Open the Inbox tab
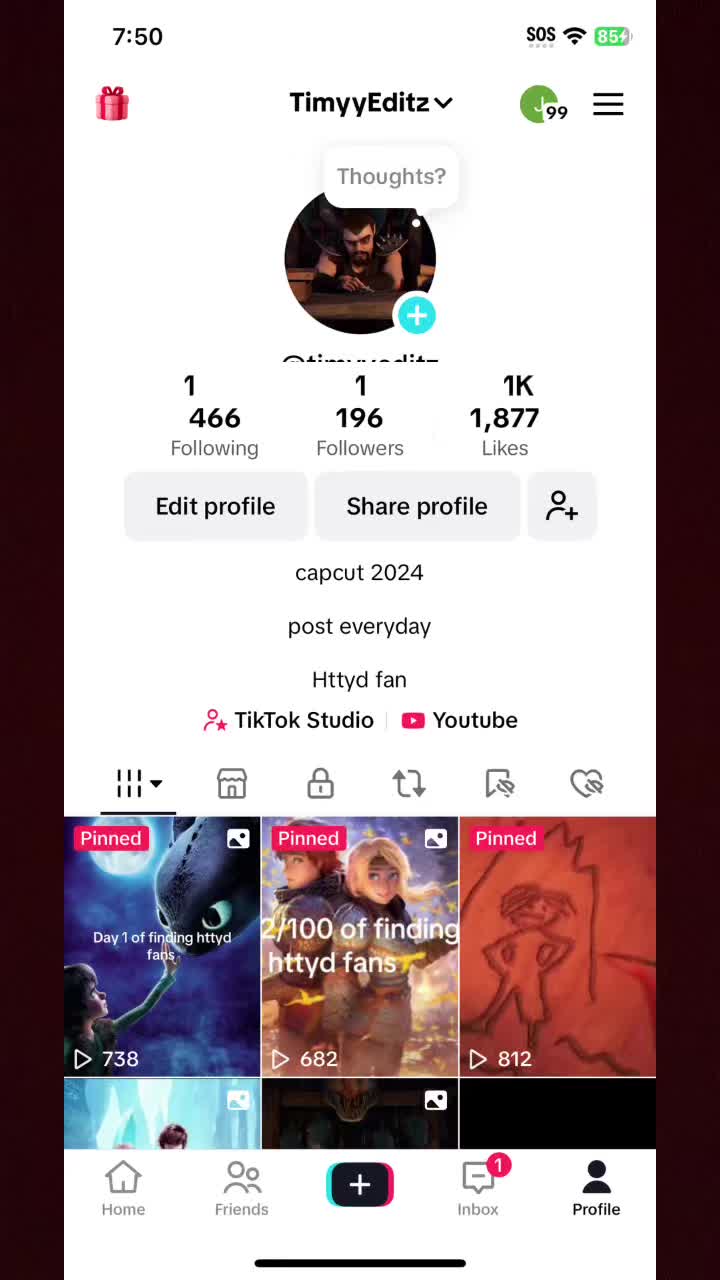The height and width of the screenshot is (1280, 720). 478,1188
